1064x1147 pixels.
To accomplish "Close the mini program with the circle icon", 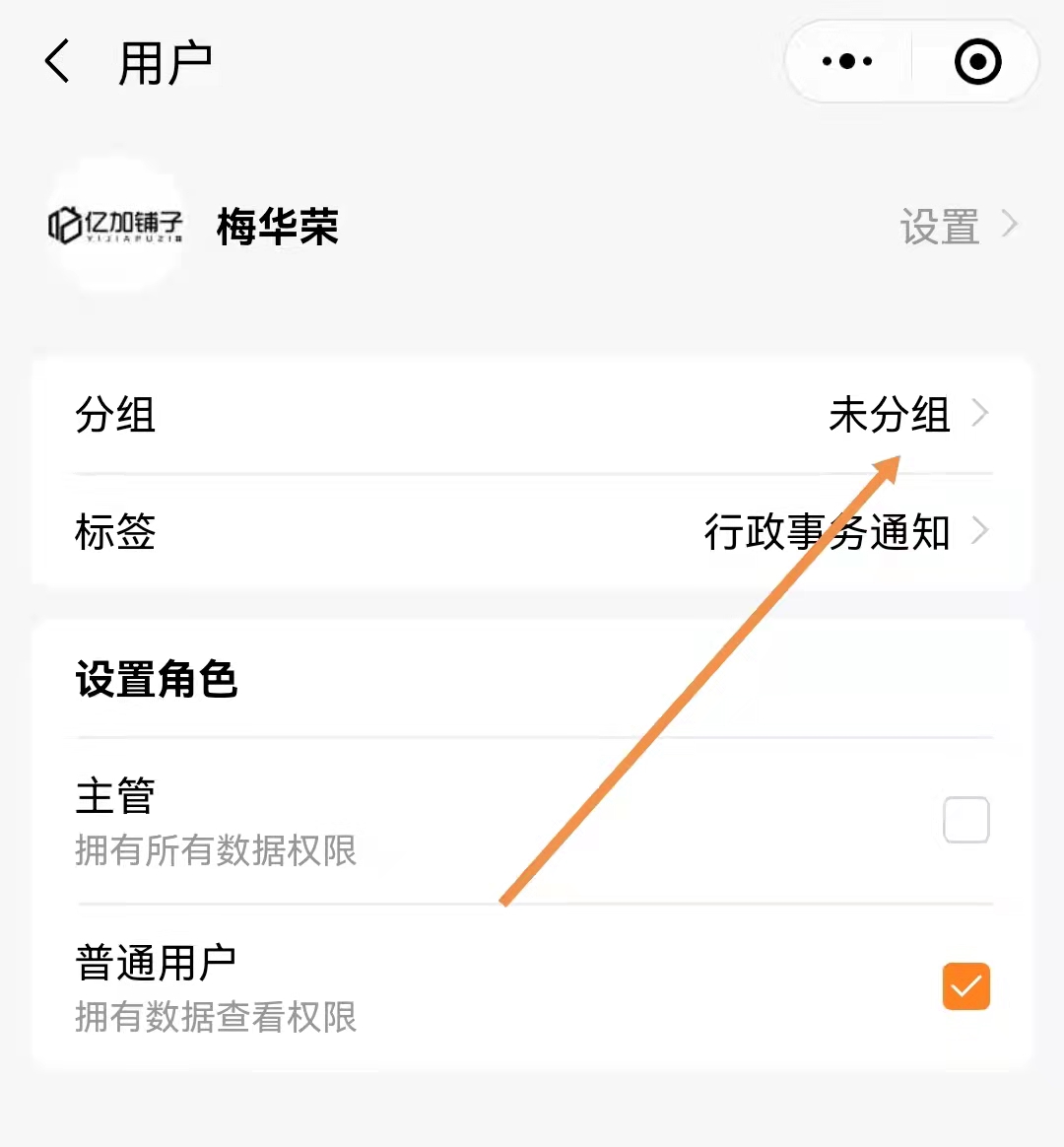I will (977, 62).
